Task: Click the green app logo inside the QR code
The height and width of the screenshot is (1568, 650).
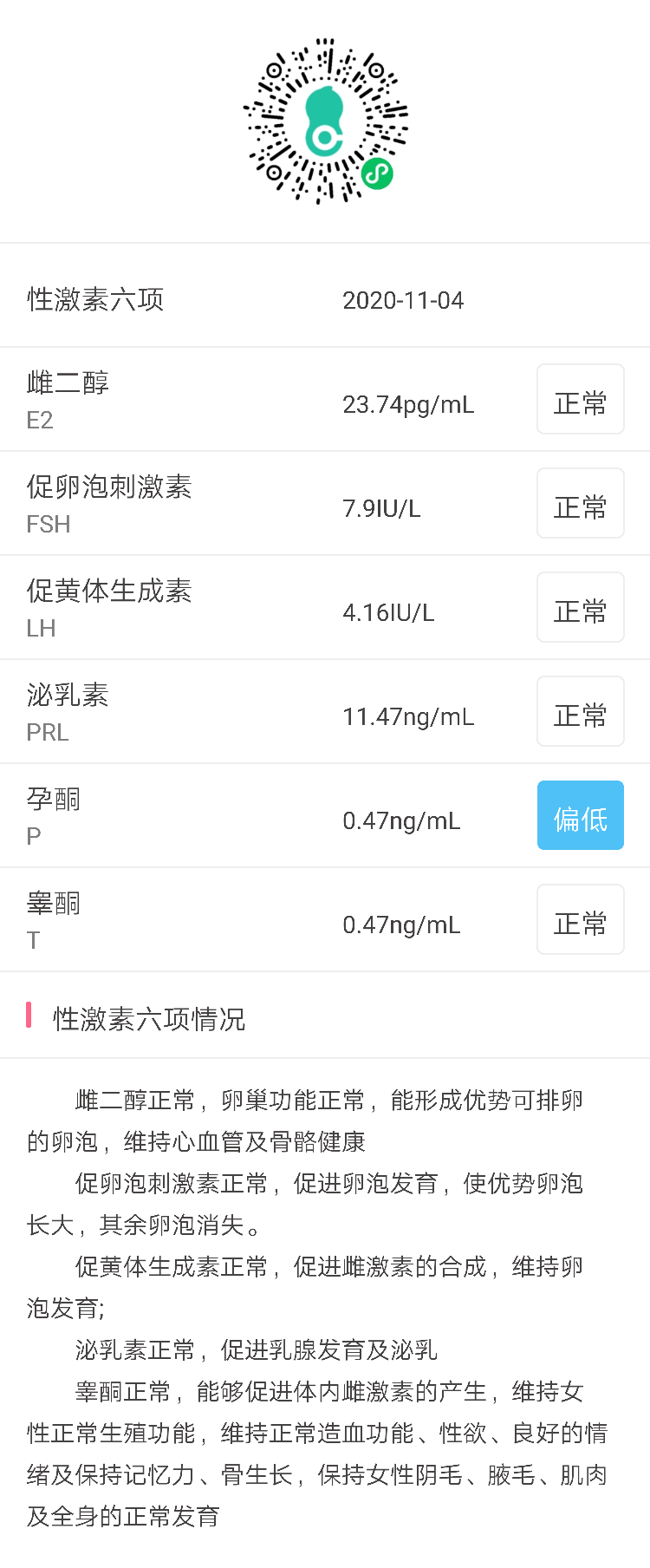Action: pyautogui.click(x=325, y=121)
